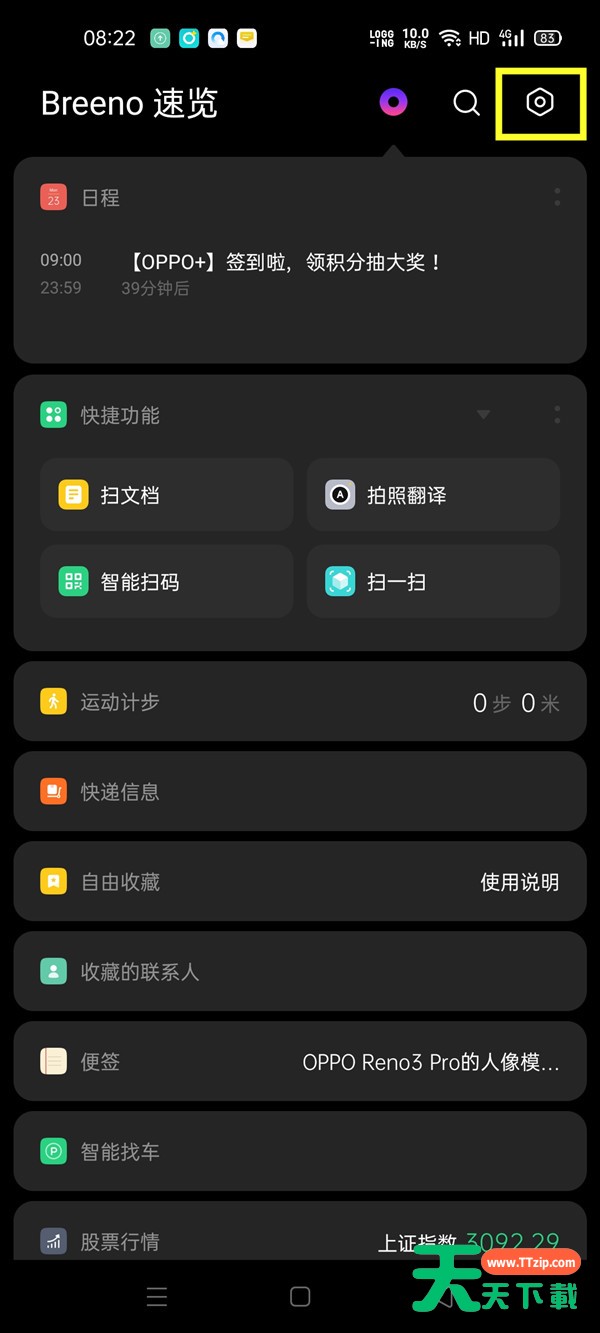View 使用说明 in 自由收藏
The width and height of the screenshot is (600, 1333).
(x=520, y=882)
